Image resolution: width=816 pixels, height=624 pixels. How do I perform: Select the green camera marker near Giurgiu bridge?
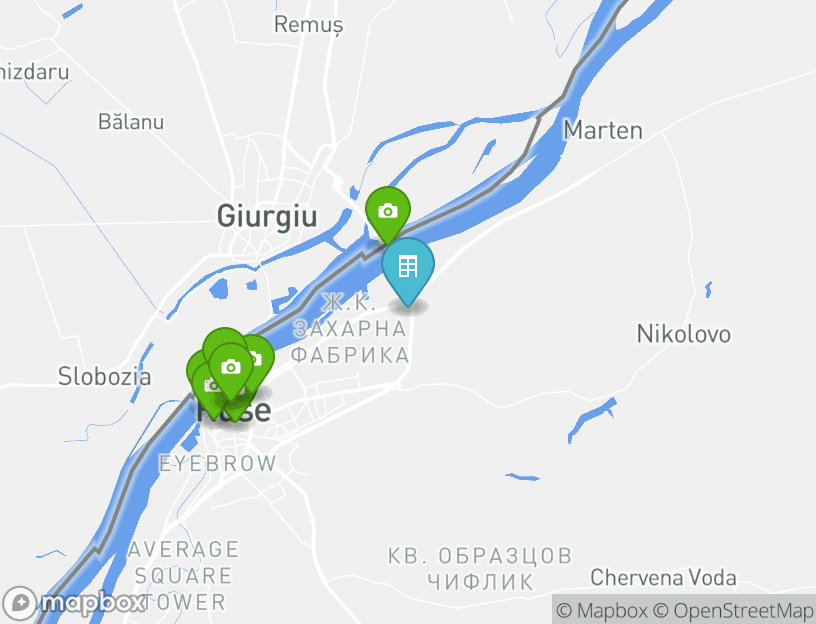click(388, 211)
